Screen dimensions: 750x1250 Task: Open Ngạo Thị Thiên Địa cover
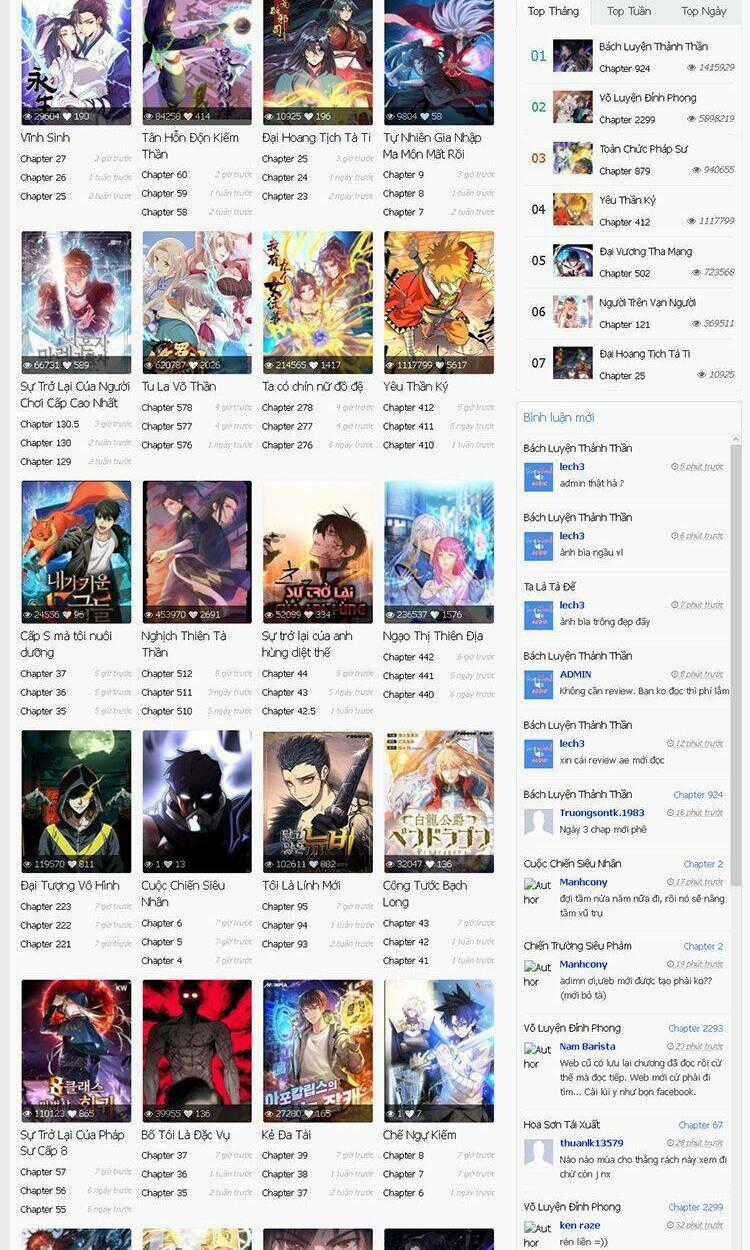[438, 552]
